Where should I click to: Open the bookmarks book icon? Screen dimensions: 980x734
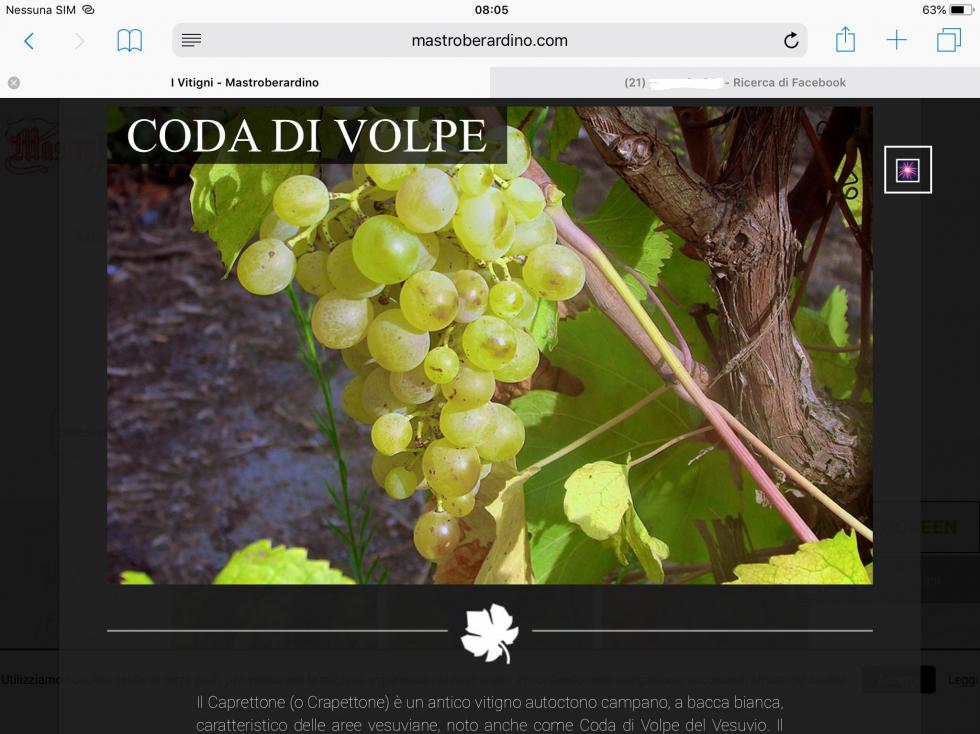click(129, 41)
